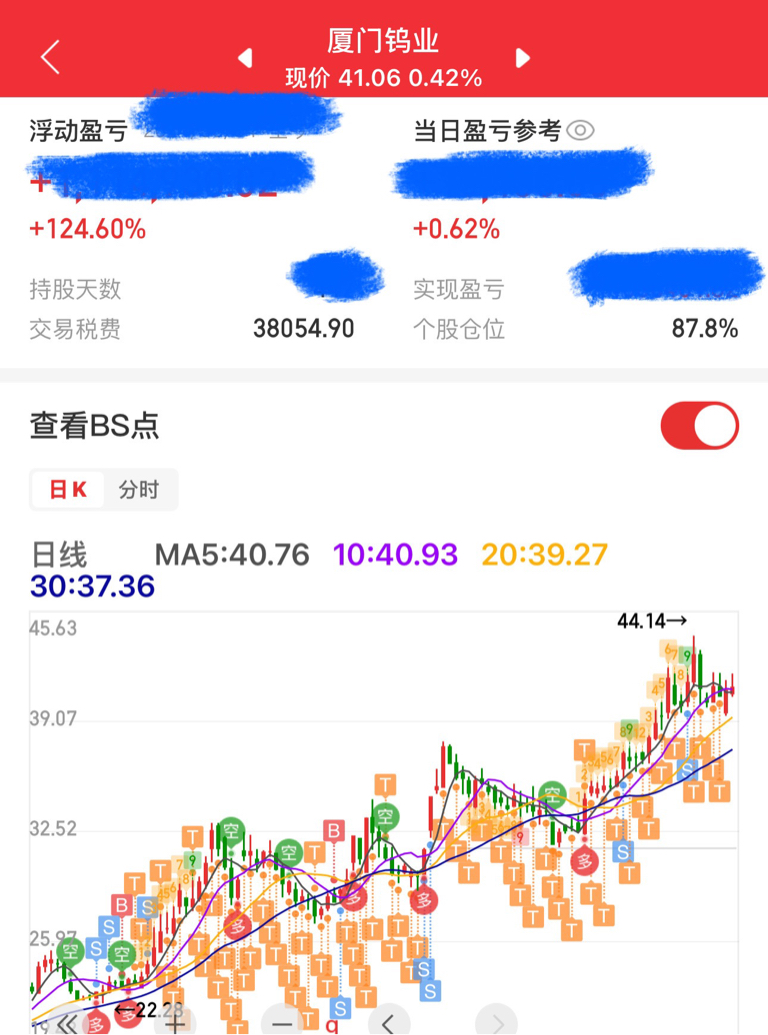Hide 当日盈亏参考 with the eye icon
768x1035 pixels.
tap(581, 131)
